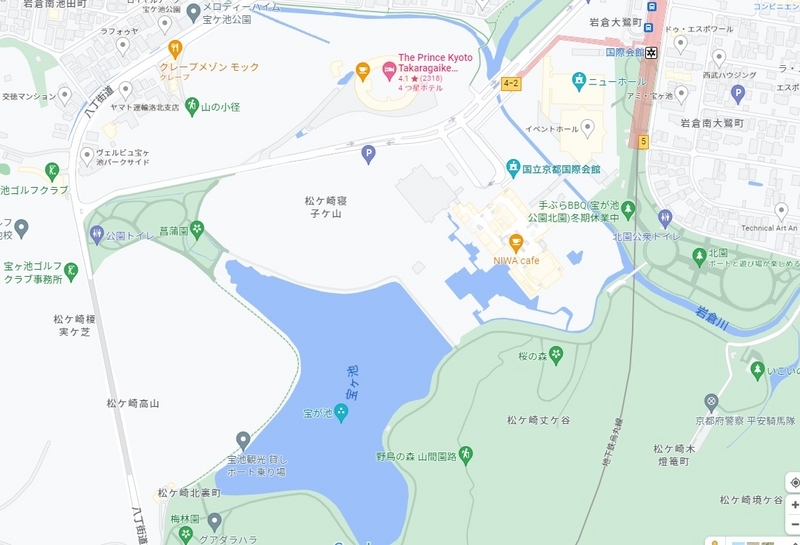
Task: Center map on my current location
Action: coord(794,482)
